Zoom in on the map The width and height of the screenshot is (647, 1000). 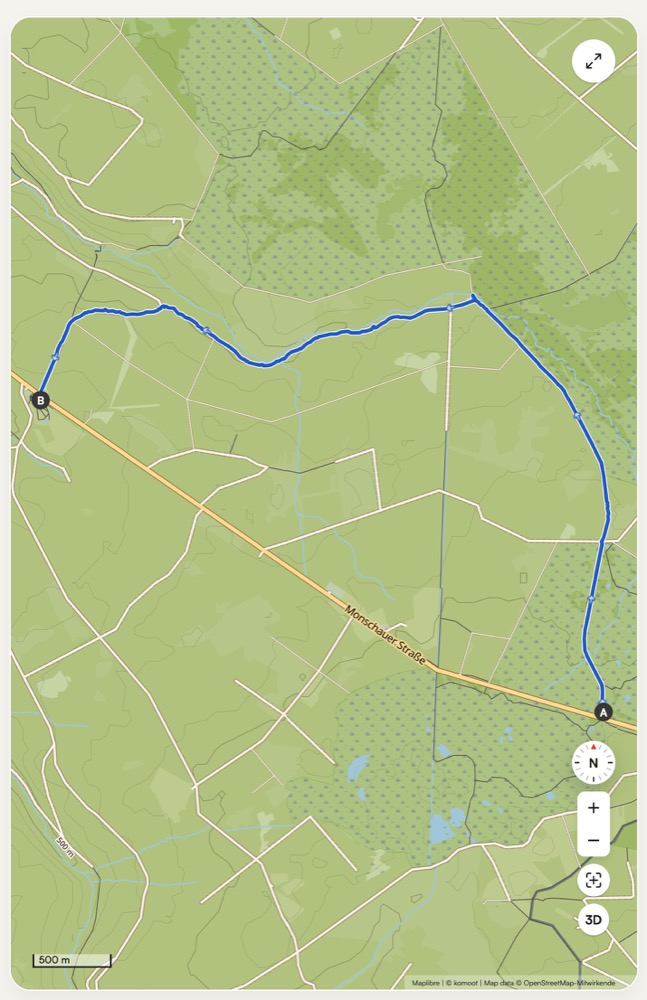[x=594, y=808]
